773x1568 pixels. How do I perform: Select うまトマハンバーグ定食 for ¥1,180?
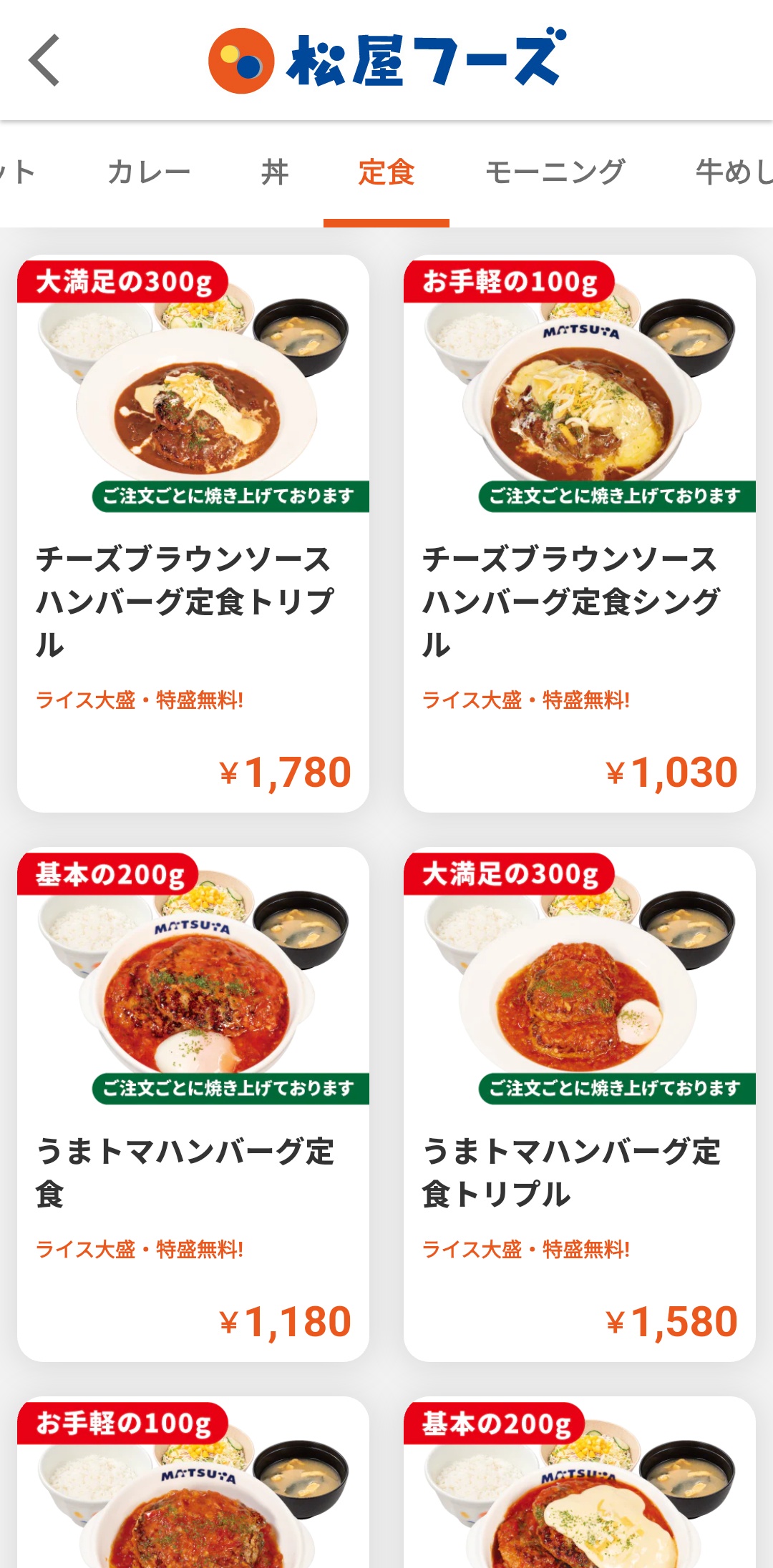(193, 1104)
